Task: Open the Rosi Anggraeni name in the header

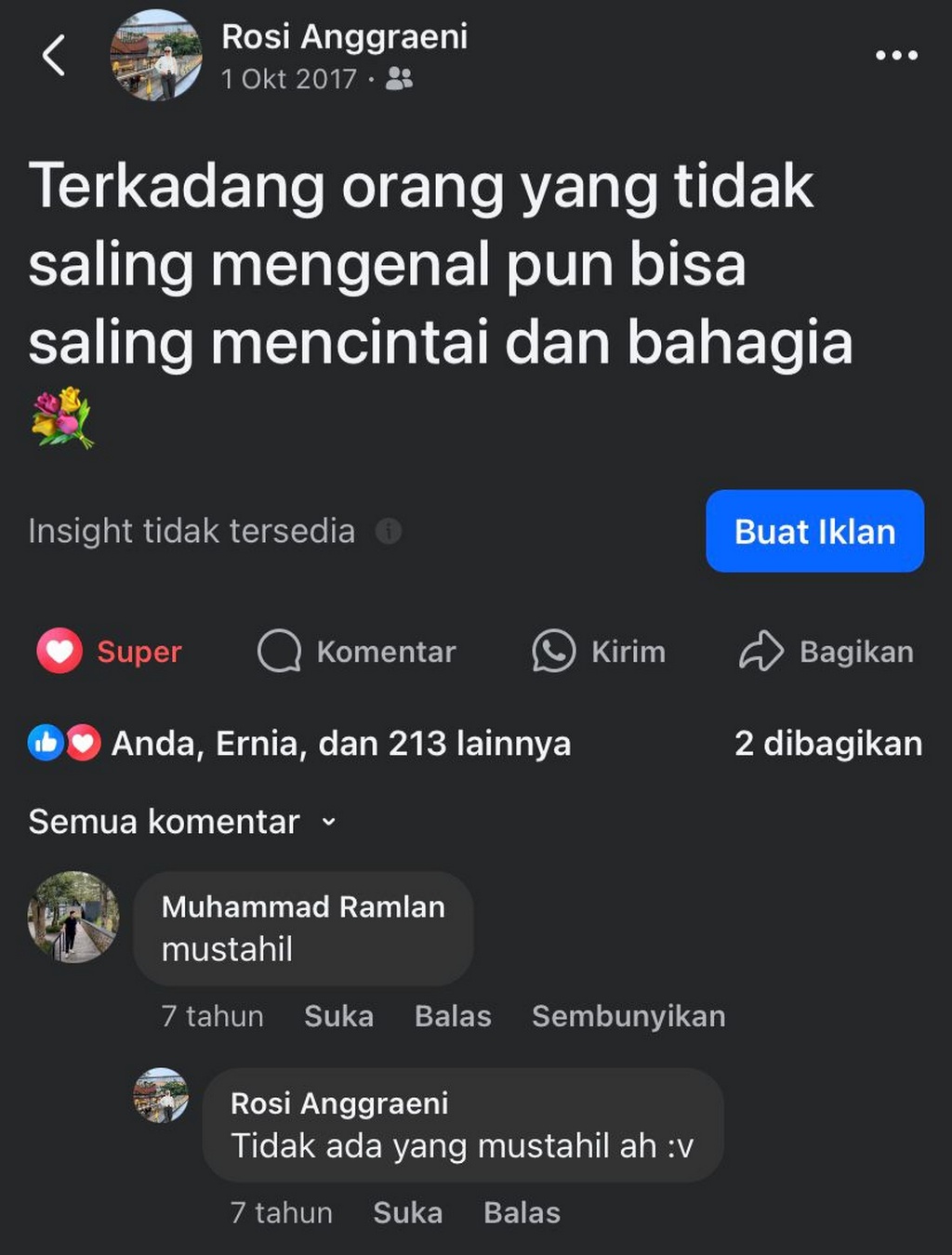Action: 344,37
